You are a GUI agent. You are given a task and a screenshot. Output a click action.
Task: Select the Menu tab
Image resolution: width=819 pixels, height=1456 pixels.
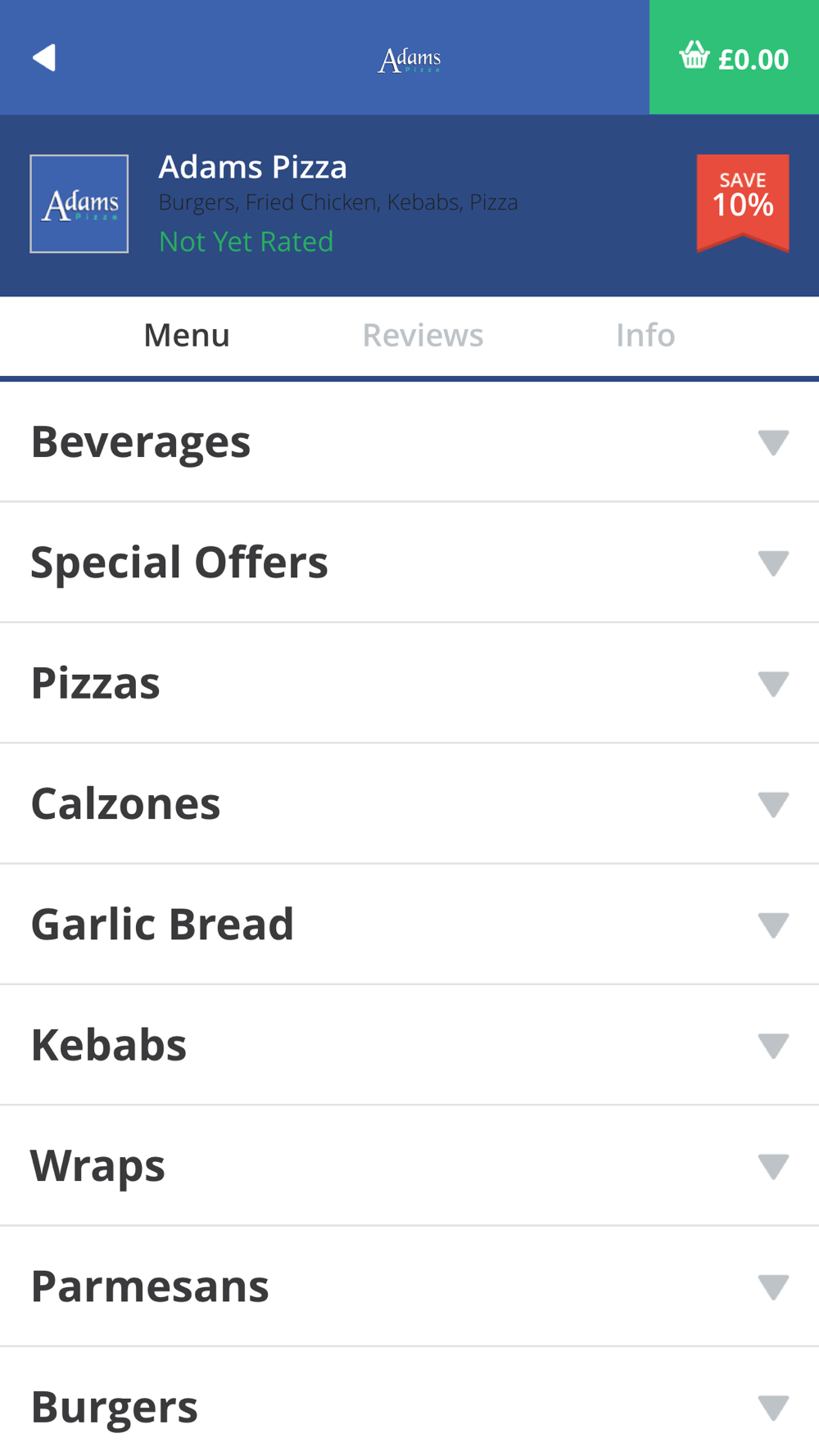(187, 336)
